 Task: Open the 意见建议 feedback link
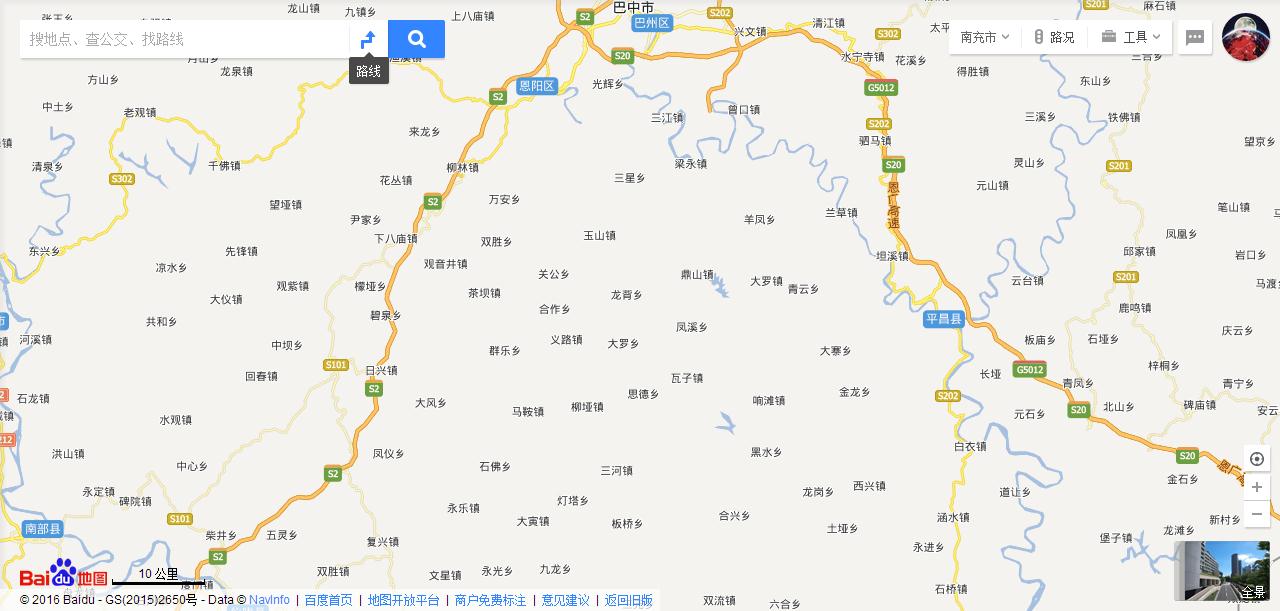pos(565,600)
